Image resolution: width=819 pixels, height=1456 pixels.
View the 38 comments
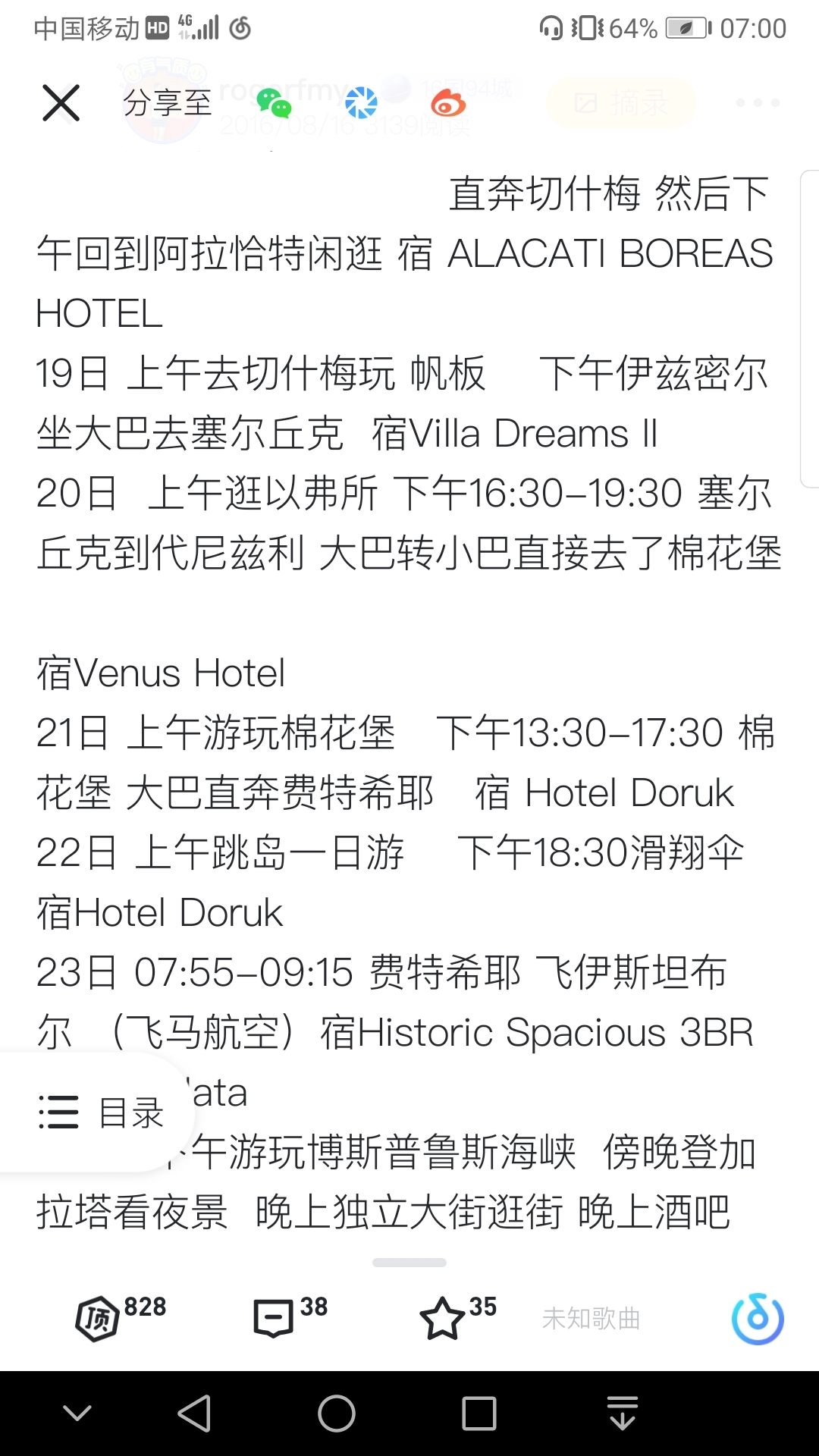tap(274, 1318)
